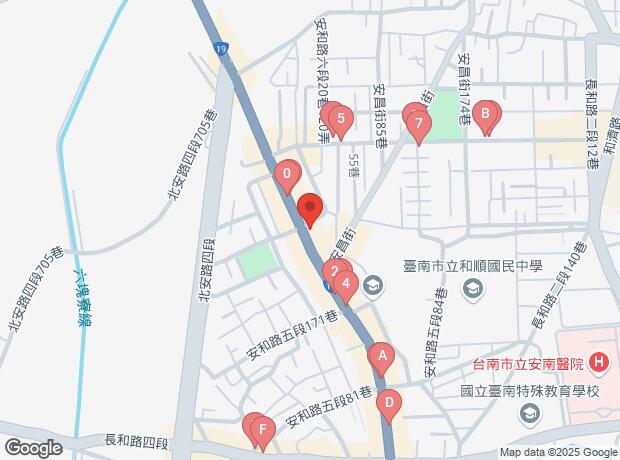Tap the marker labeled F
This screenshot has width=620, height=460.
coord(263,433)
